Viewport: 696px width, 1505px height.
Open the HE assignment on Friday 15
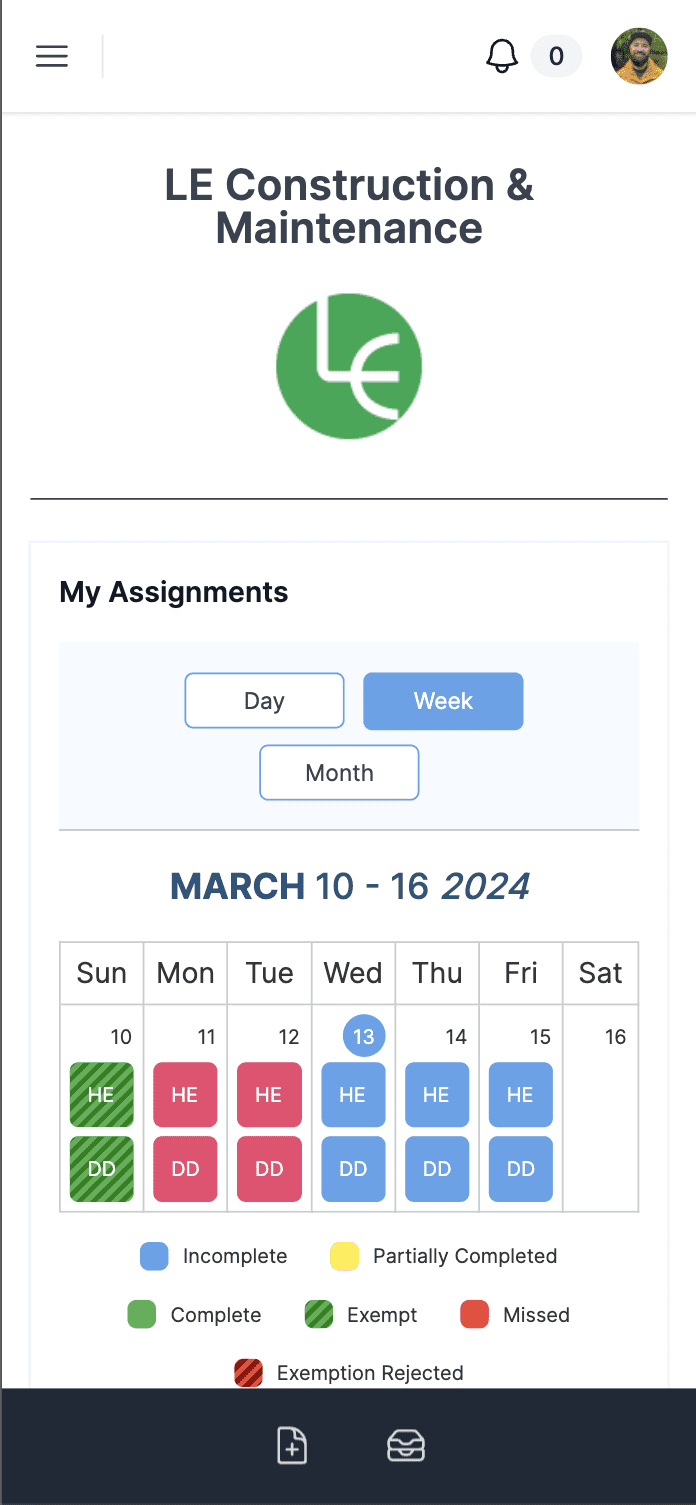[x=521, y=1095]
